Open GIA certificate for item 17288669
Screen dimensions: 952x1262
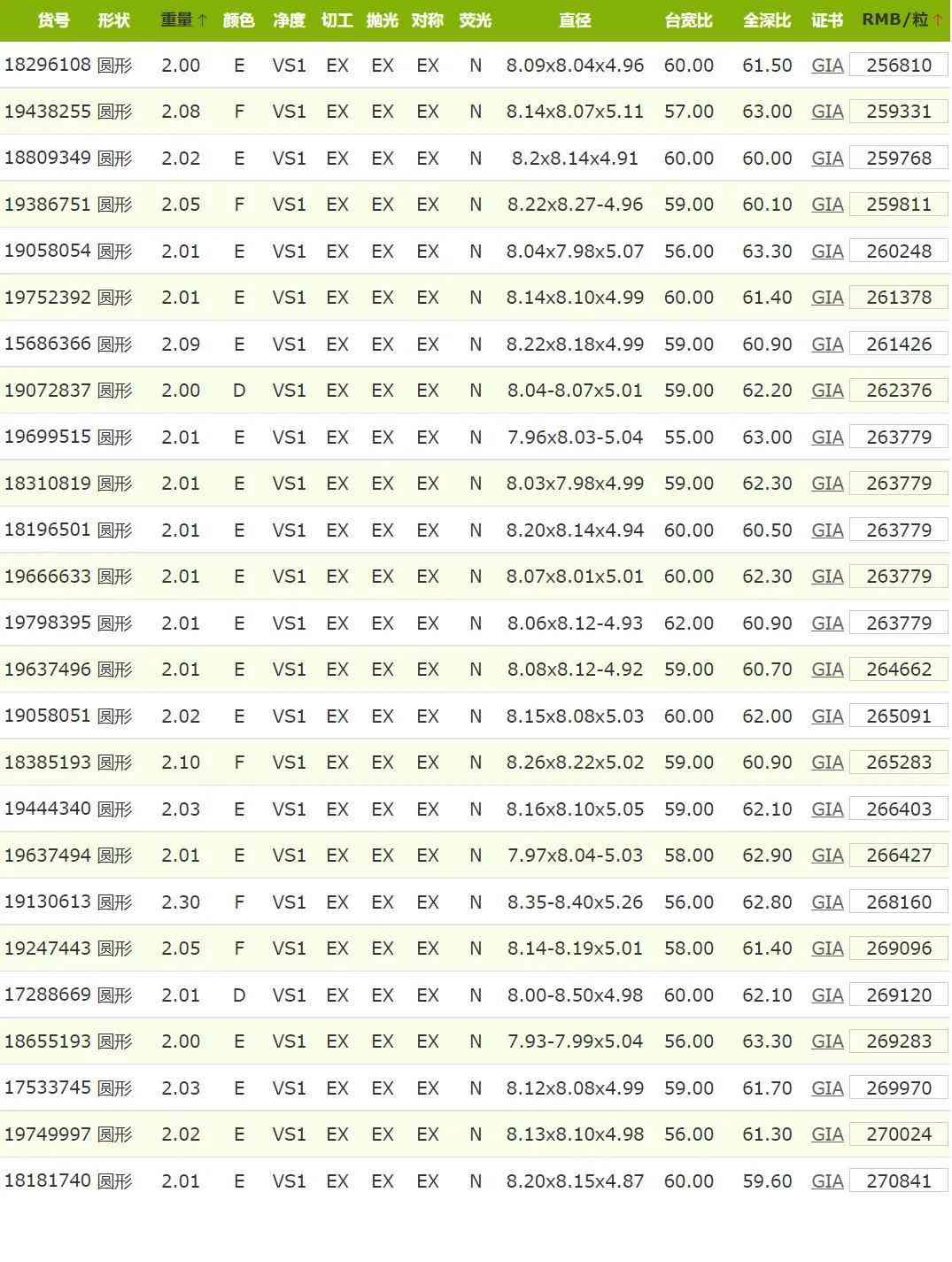826,995
